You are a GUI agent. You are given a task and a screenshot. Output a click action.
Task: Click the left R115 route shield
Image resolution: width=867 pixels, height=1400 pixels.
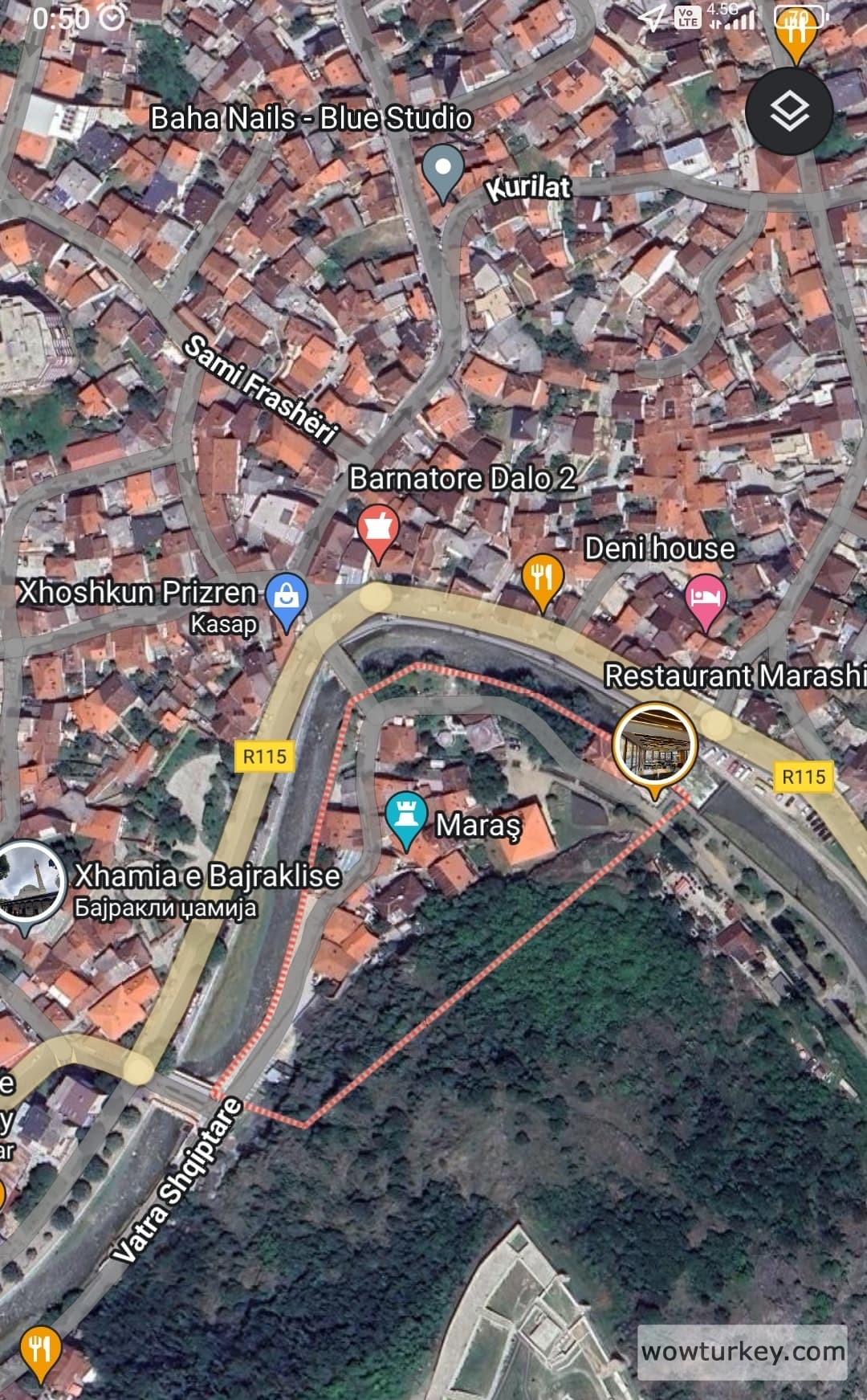(x=266, y=756)
